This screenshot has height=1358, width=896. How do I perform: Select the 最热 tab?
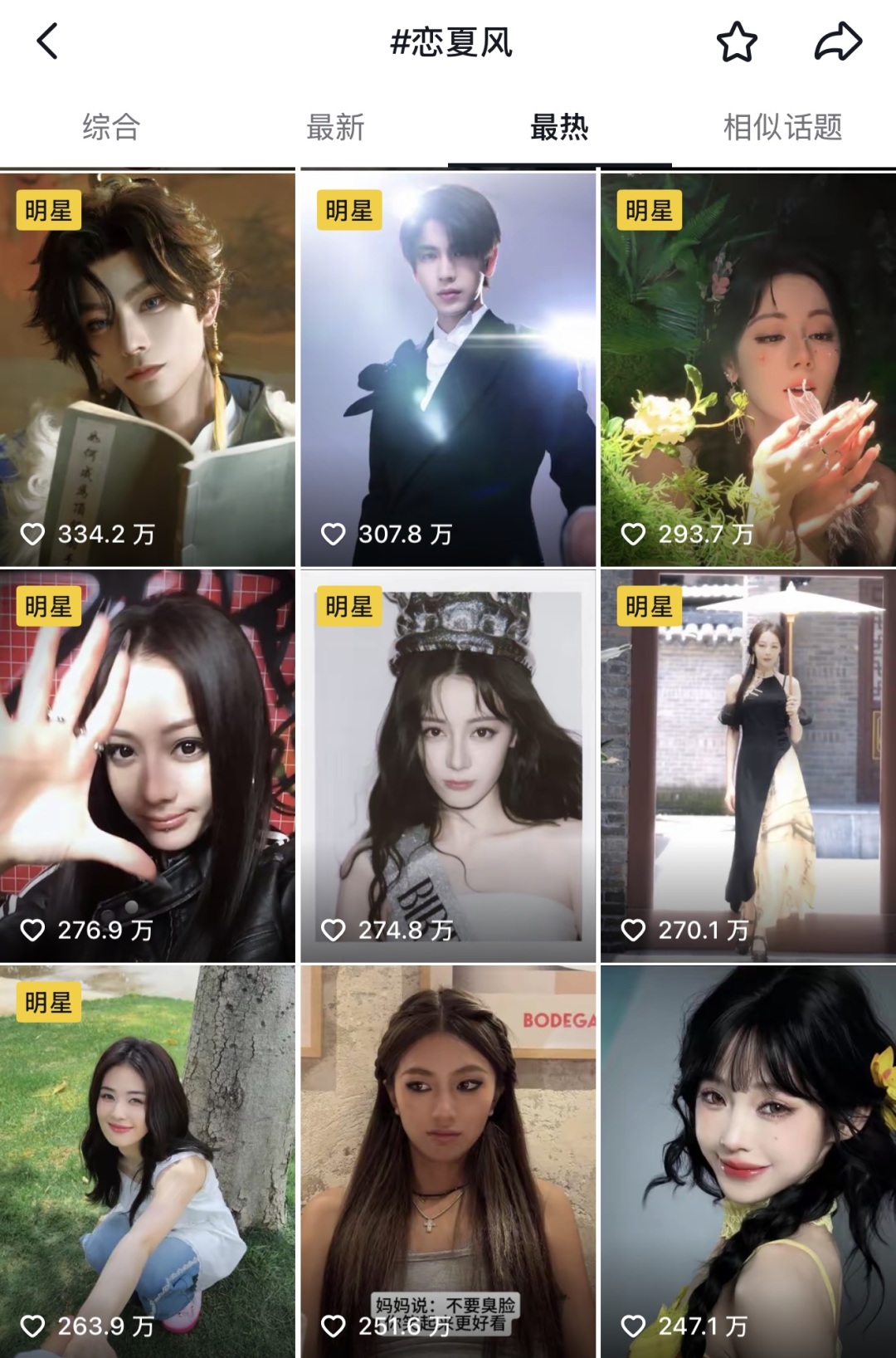[559, 128]
